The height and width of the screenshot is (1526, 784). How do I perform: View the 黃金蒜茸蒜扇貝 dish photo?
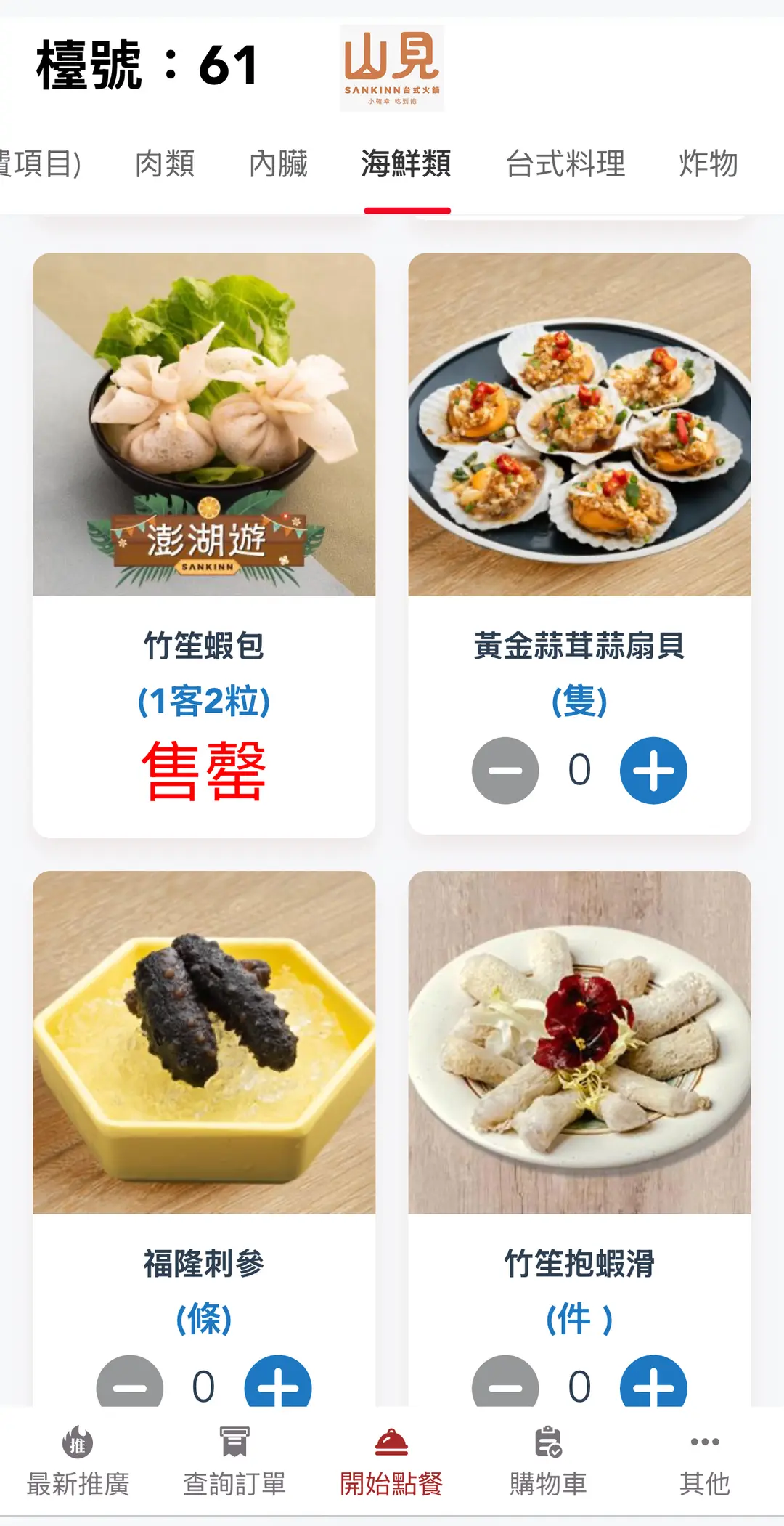tap(579, 424)
